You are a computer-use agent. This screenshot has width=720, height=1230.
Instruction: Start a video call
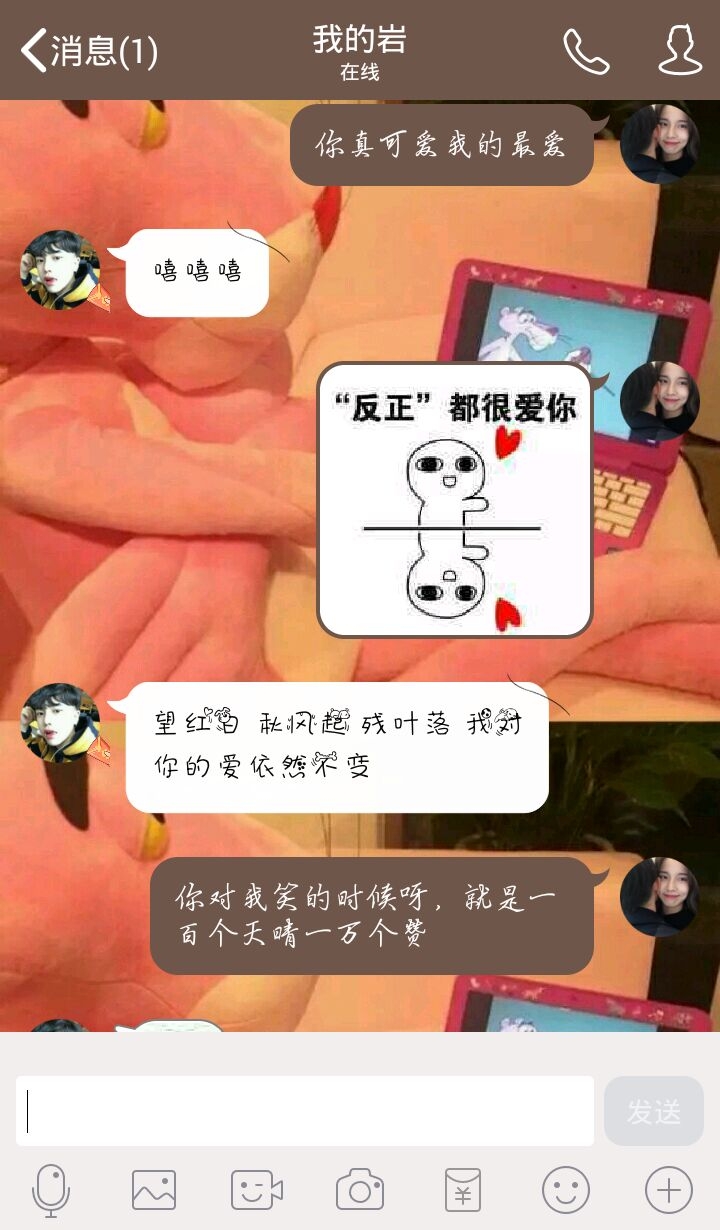(257, 1190)
